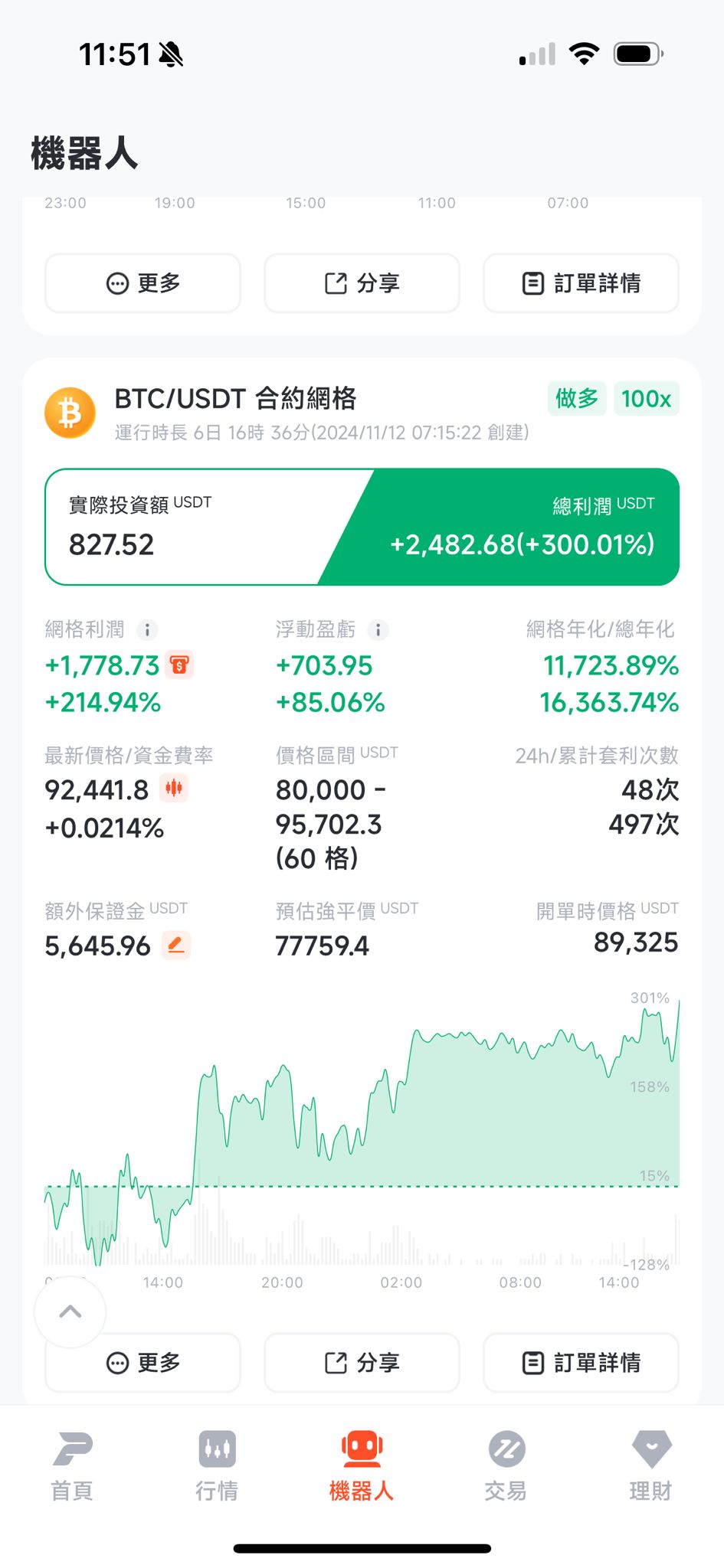Show info for 浮動盈虧
This screenshot has width=724, height=1568.
click(378, 630)
